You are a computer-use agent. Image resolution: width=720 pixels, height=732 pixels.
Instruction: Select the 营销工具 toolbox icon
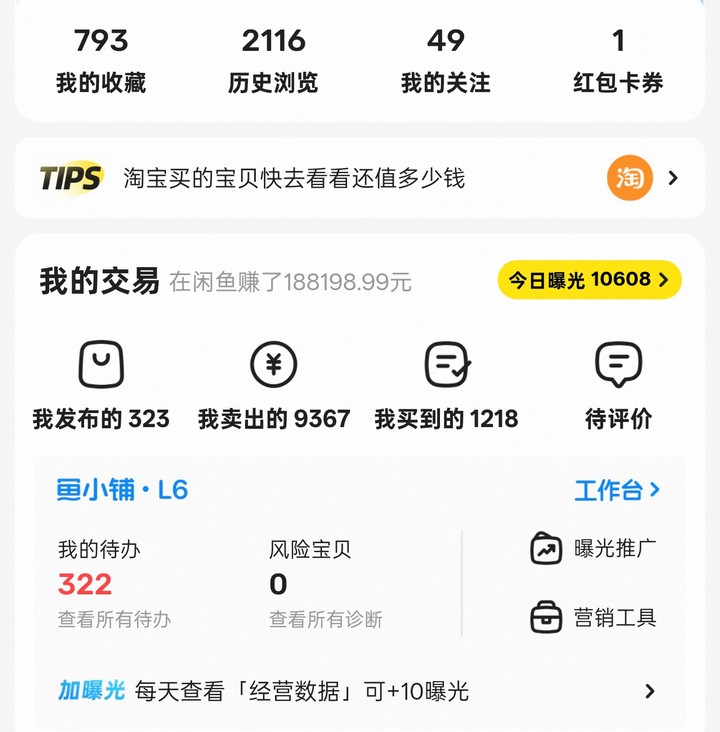pyautogui.click(x=546, y=618)
